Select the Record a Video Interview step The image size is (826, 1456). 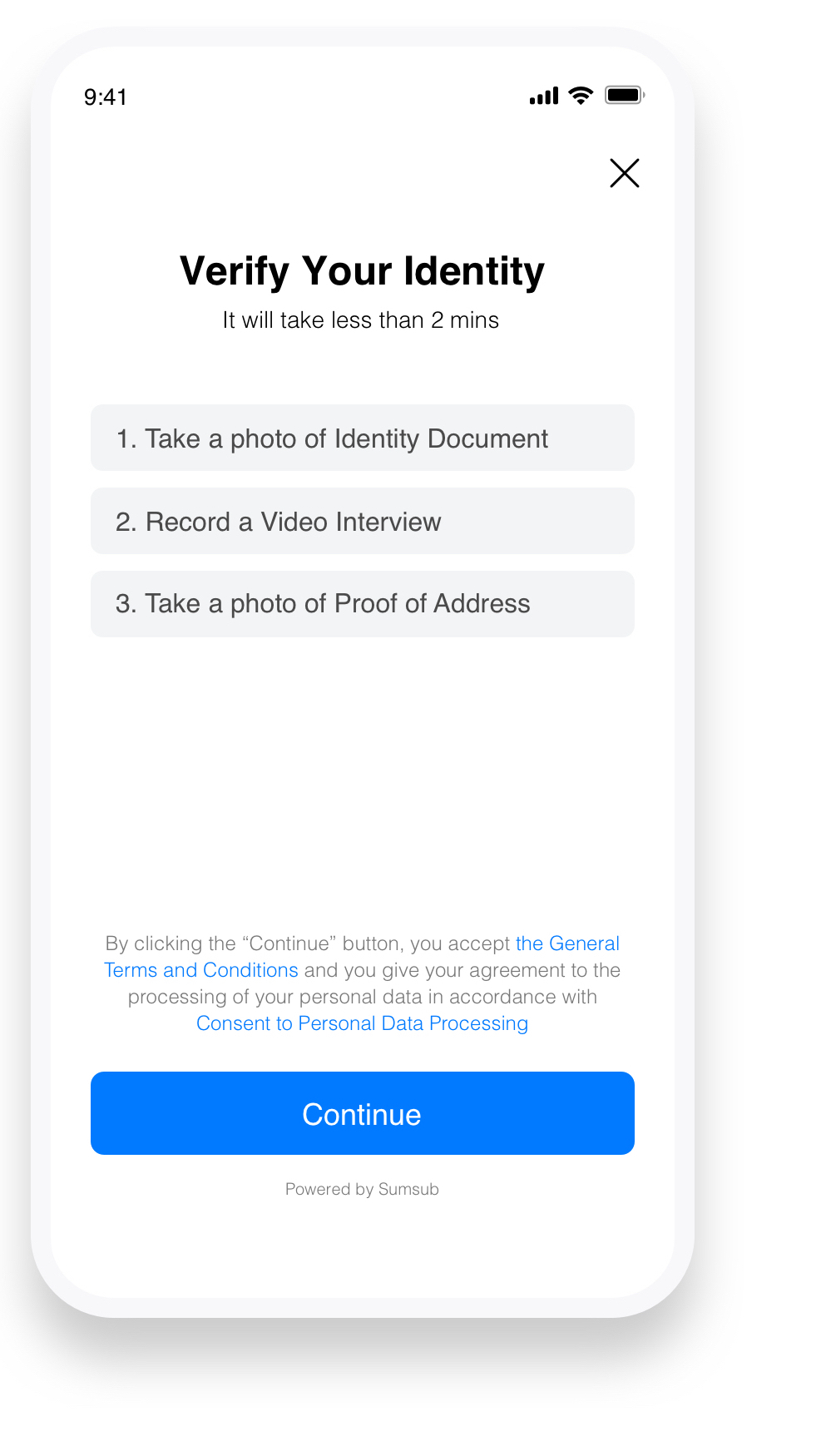coord(362,521)
